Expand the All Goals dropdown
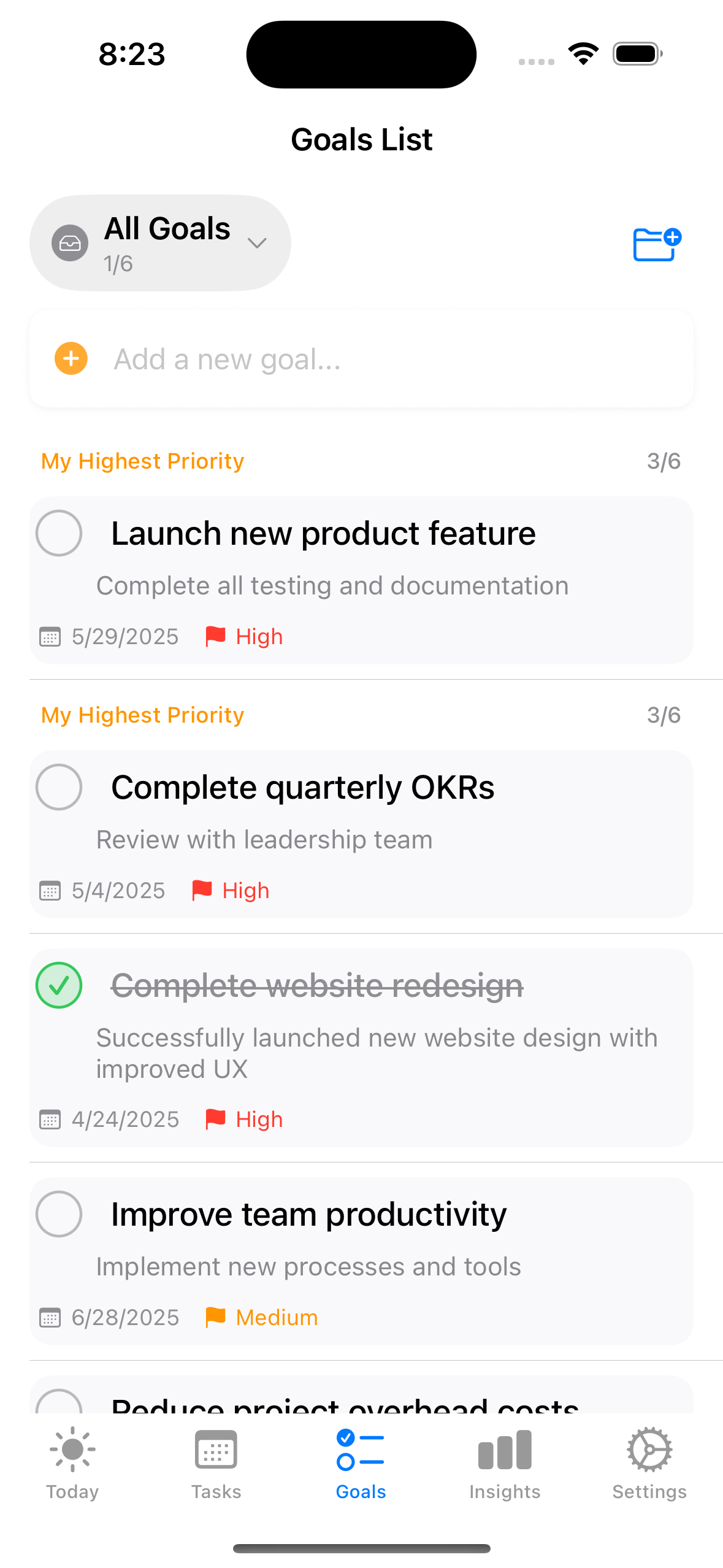 (160, 243)
